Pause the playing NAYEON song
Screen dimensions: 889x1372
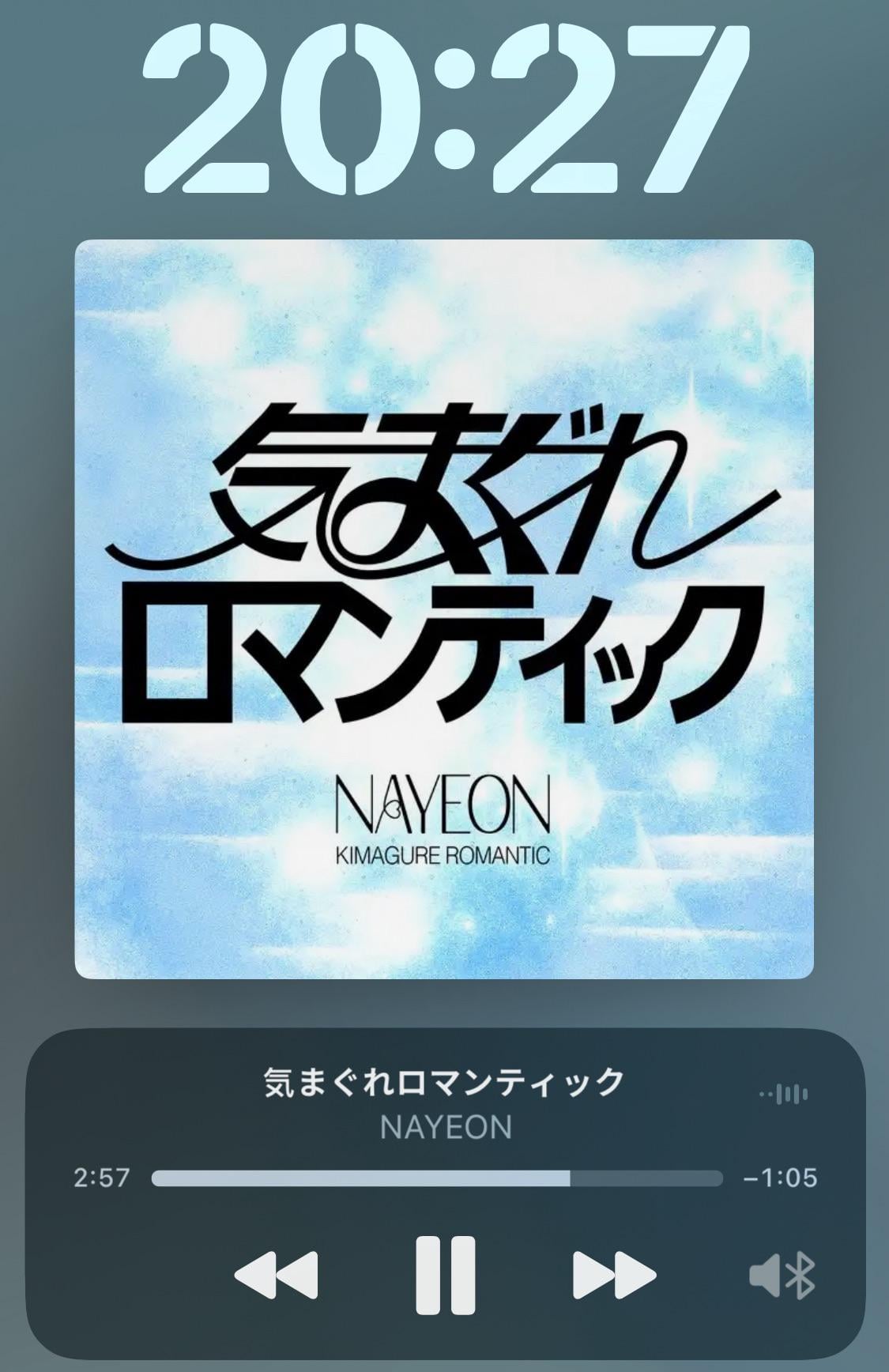pyautogui.click(x=445, y=1275)
